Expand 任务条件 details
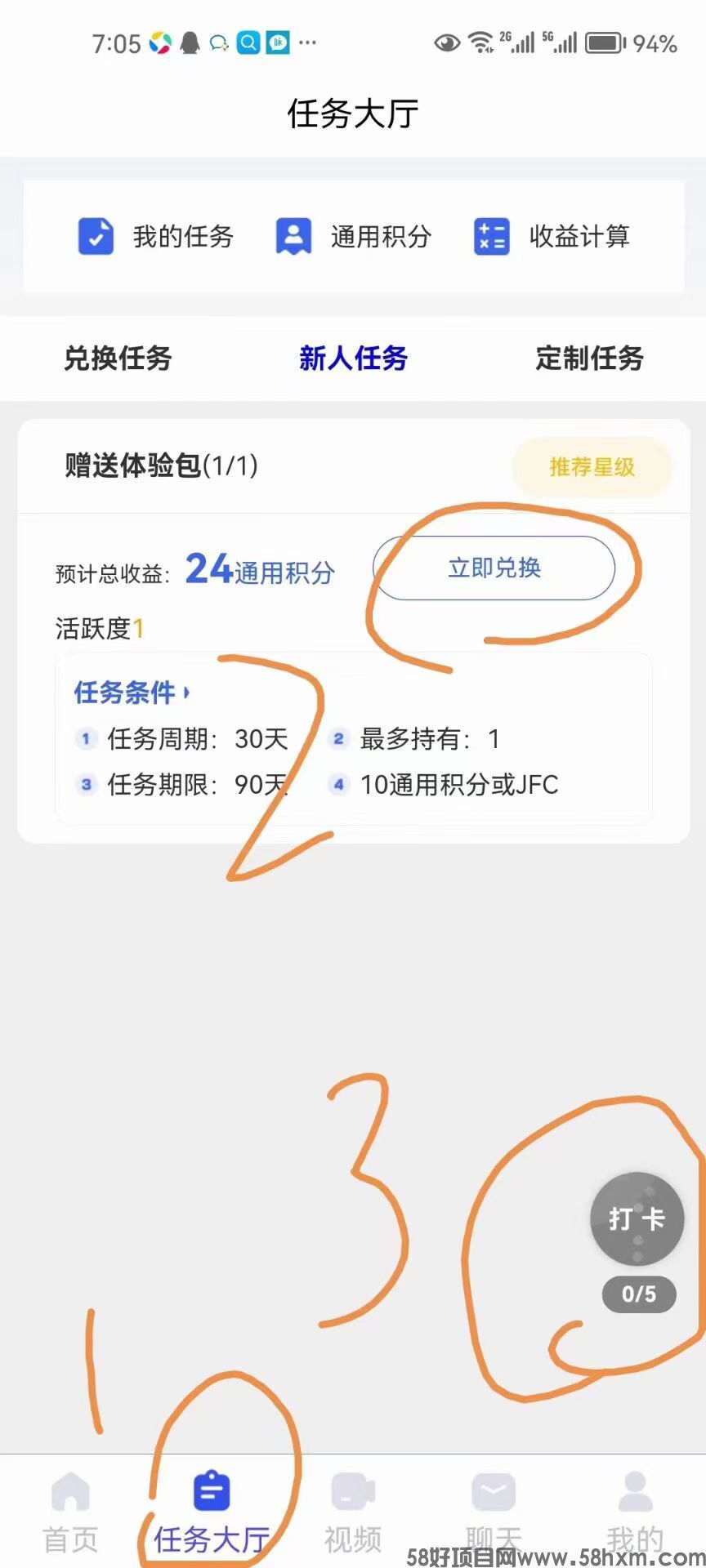The width and height of the screenshot is (706, 1568). tap(132, 693)
